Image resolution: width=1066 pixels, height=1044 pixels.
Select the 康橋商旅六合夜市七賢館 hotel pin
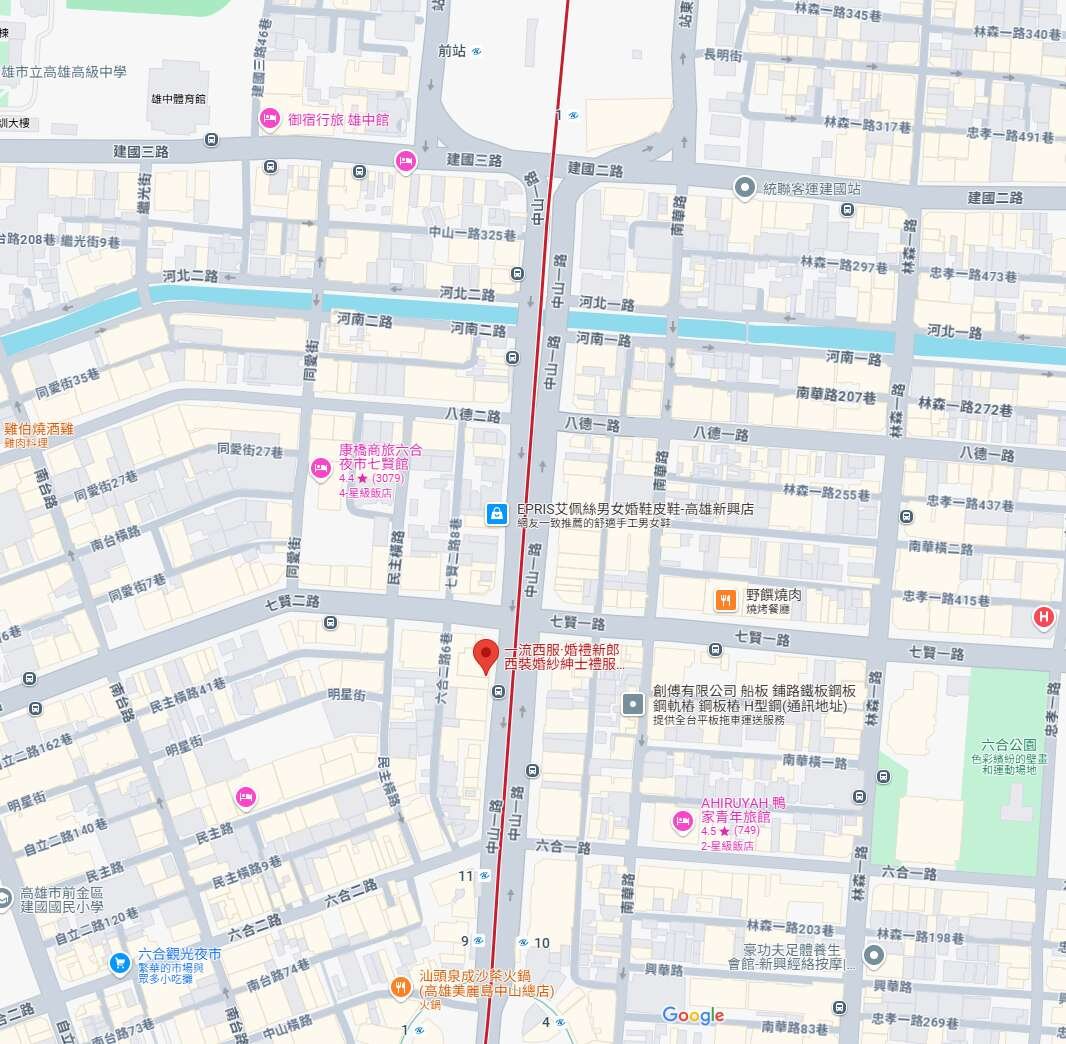point(320,467)
